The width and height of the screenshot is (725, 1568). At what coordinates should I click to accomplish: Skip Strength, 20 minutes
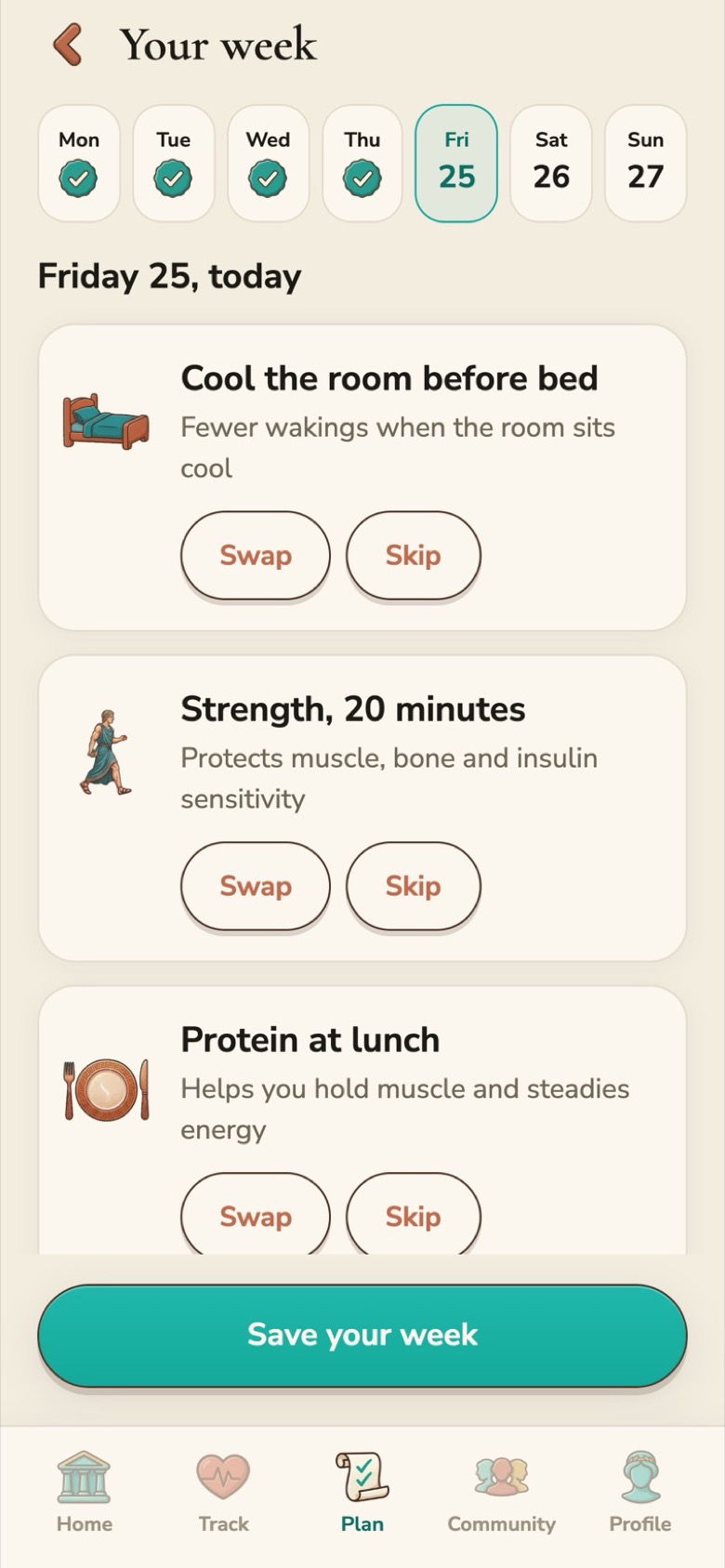pyautogui.click(x=414, y=886)
